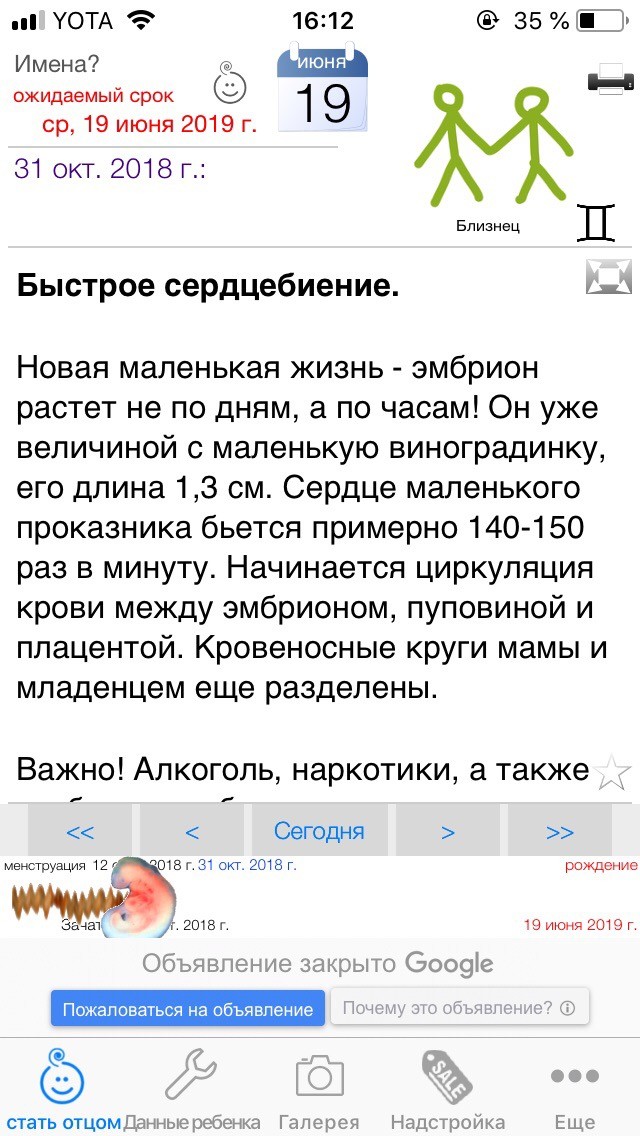
Task: Go to the previous day
Action: click(192, 831)
